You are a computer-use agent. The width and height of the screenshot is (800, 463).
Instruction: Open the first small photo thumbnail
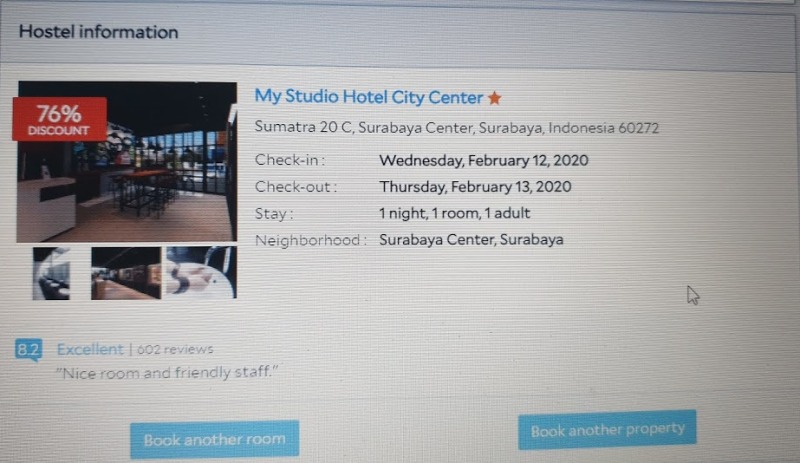click(51, 273)
